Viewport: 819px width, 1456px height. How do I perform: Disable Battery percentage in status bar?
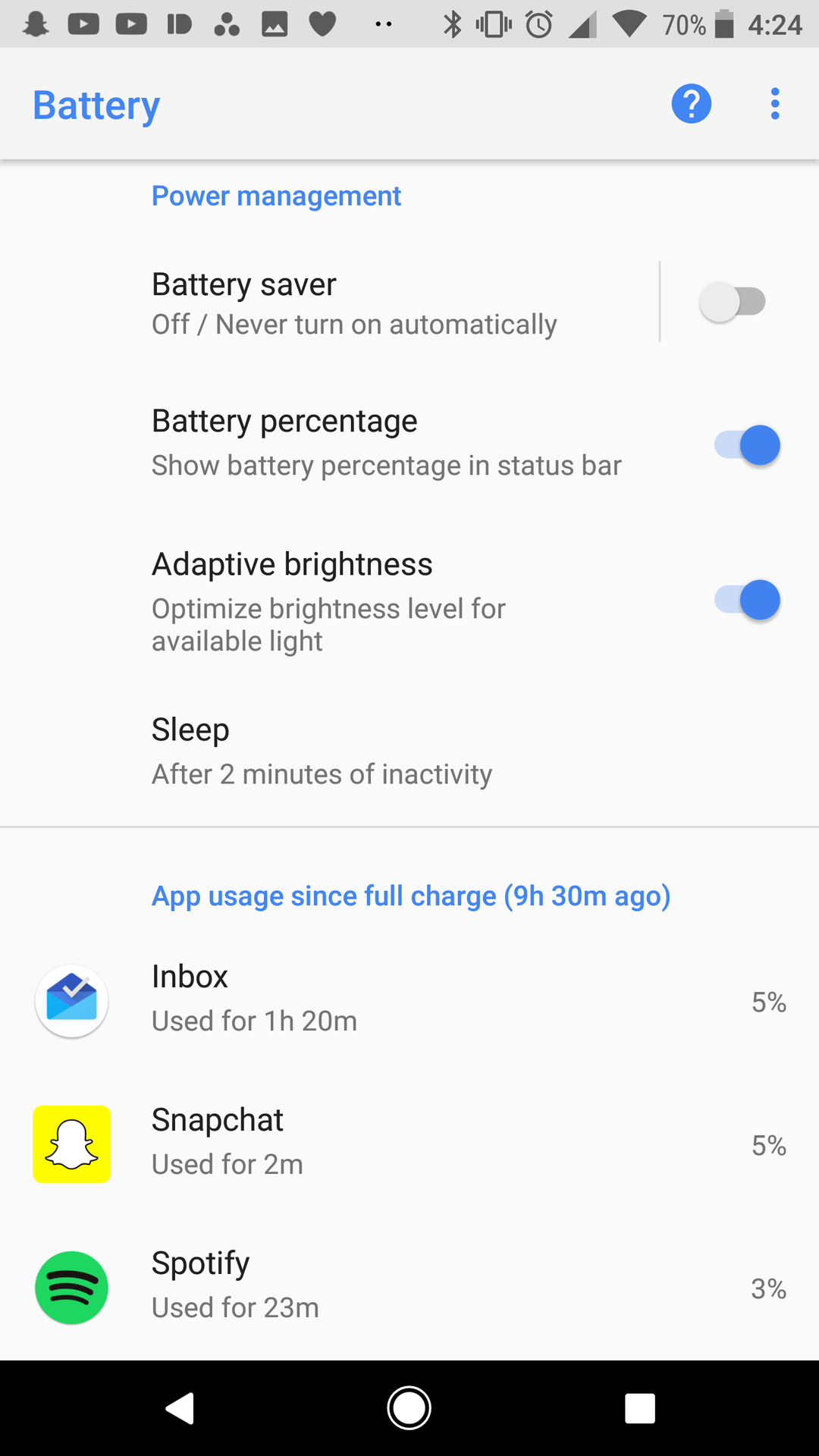pyautogui.click(x=747, y=445)
